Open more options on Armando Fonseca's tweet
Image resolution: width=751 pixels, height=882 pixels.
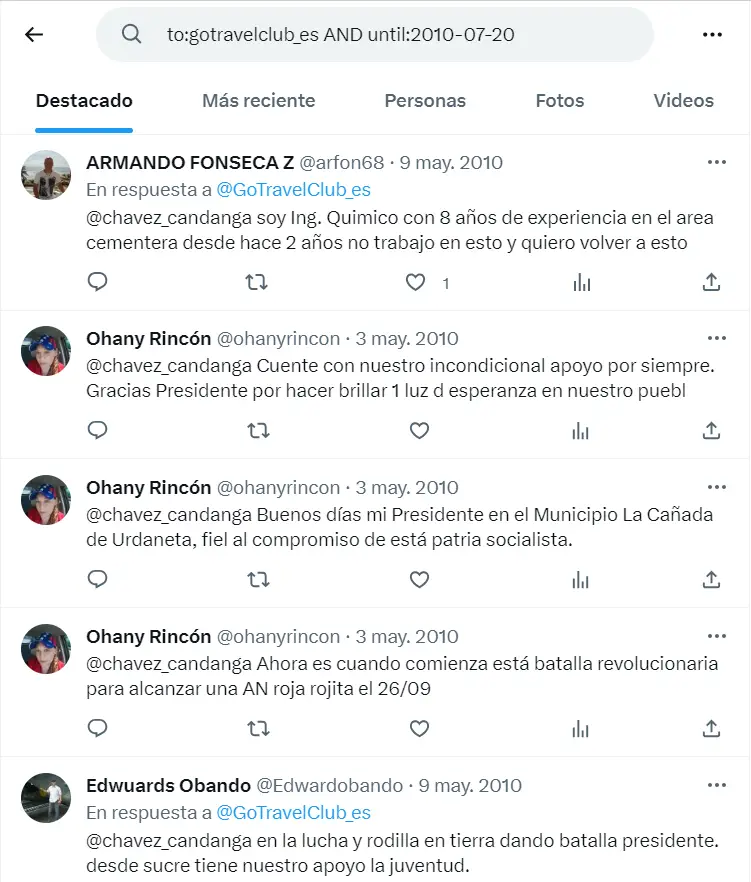[716, 162]
